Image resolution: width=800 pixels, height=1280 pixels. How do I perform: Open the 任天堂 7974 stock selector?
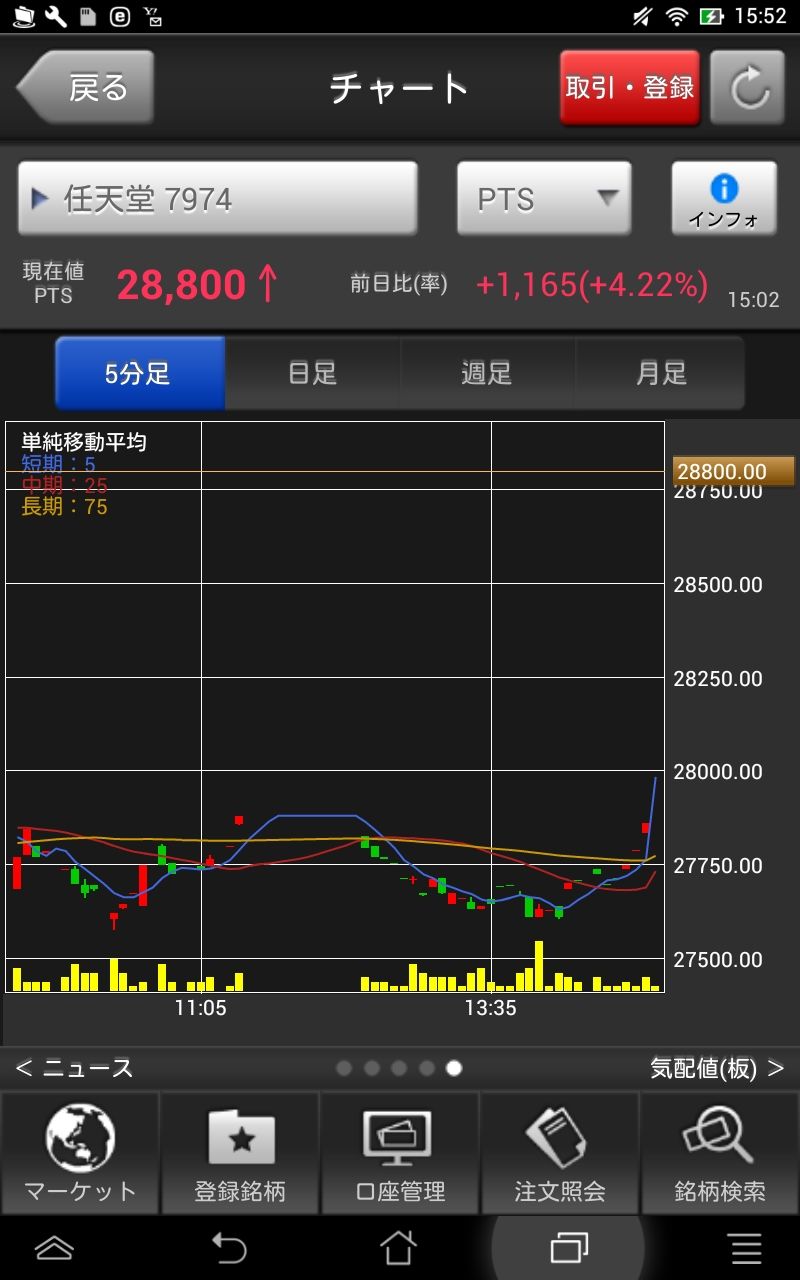tap(217, 199)
